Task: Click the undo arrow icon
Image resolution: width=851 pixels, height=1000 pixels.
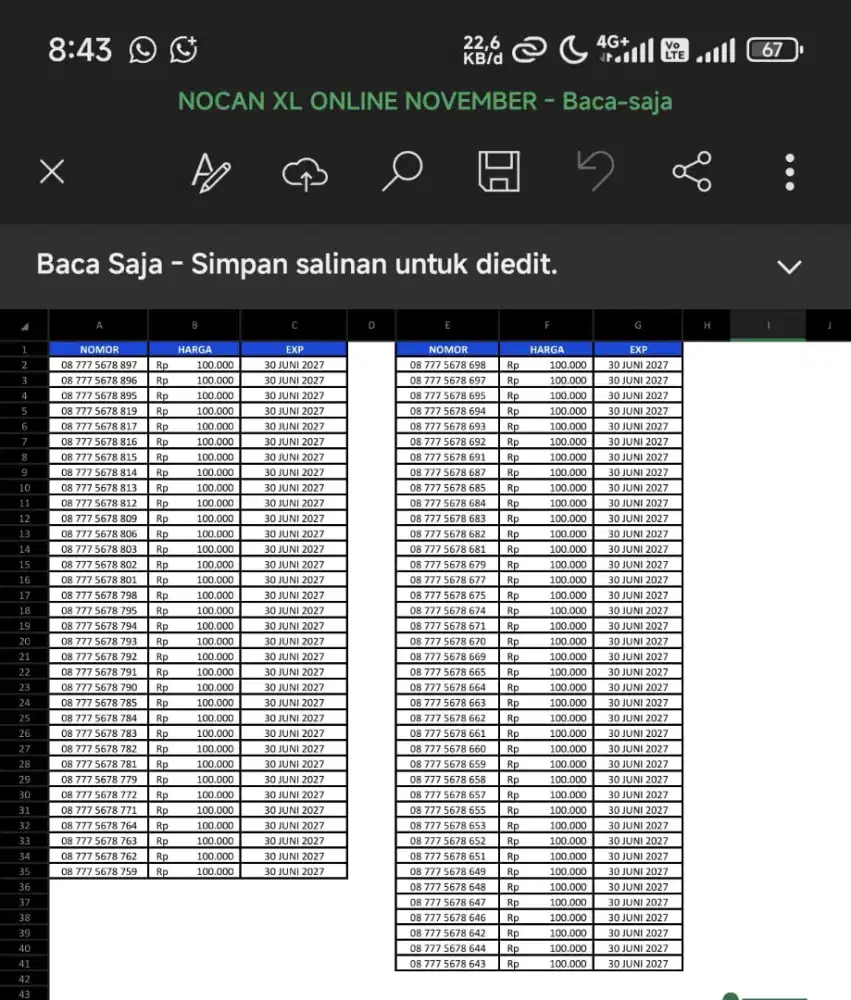Action: point(596,172)
